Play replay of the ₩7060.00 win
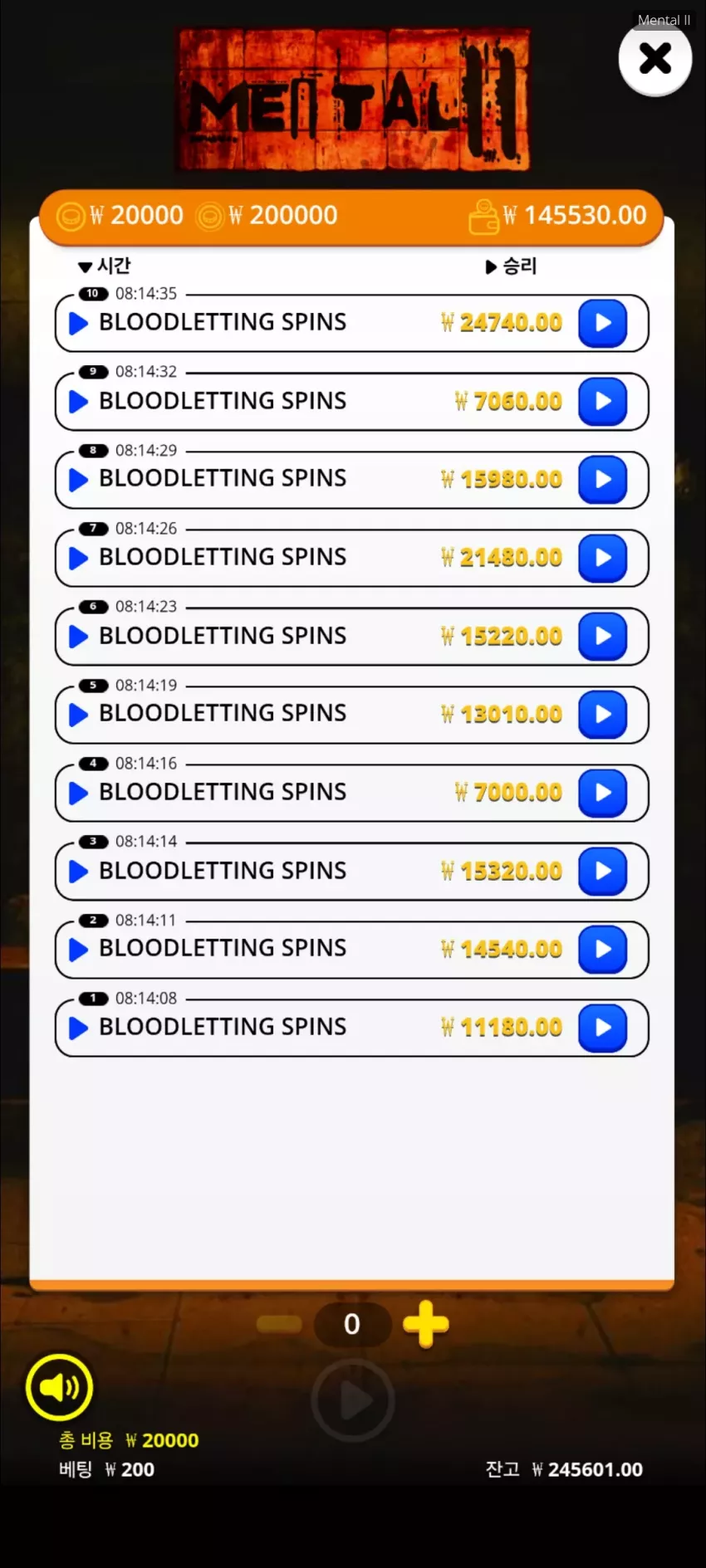Viewport: 706px width, 1568px height. click(x=602, y=401)
